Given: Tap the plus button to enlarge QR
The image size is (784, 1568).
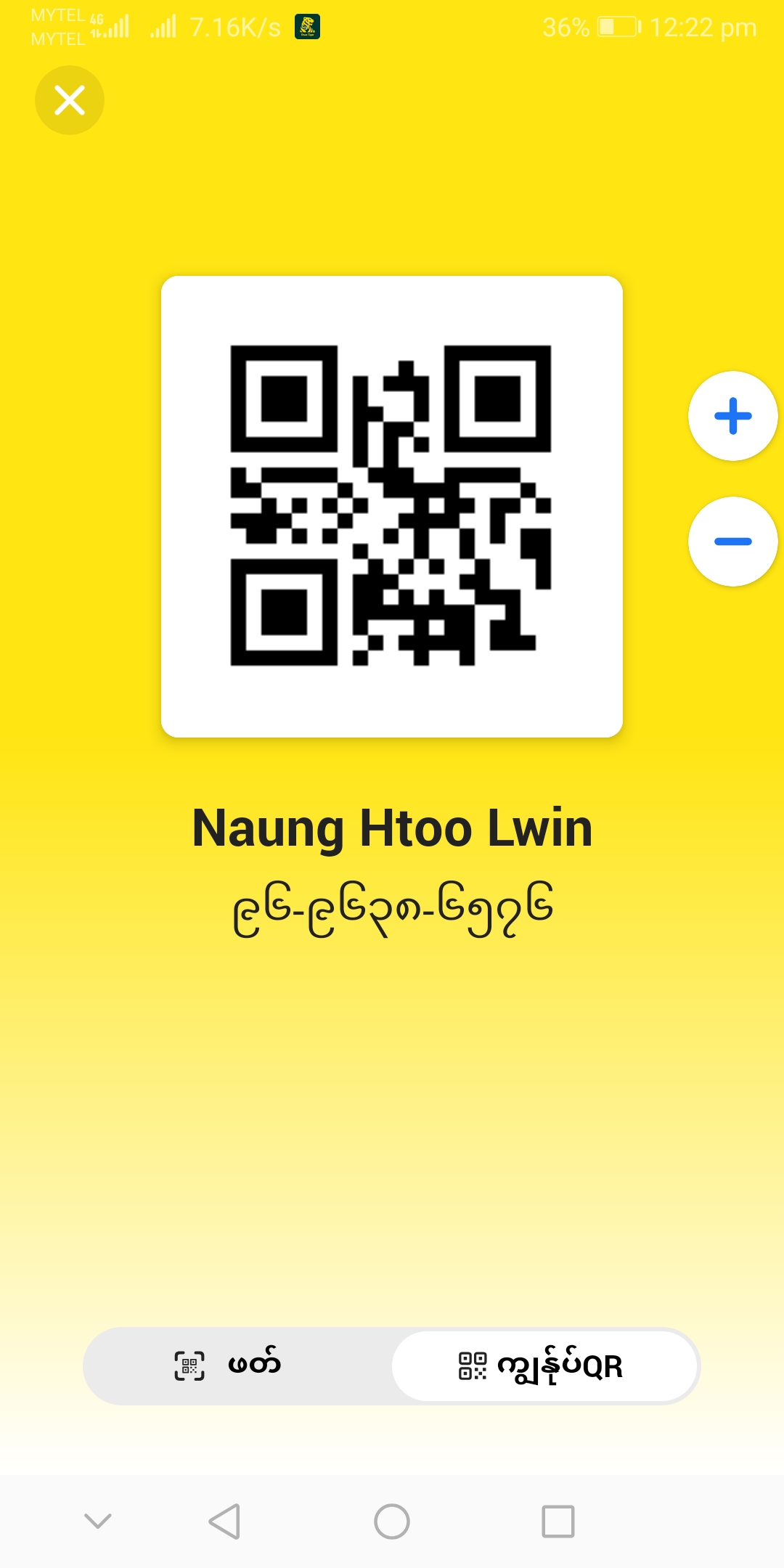Looking at the screenshot, I should pos(732,416).
